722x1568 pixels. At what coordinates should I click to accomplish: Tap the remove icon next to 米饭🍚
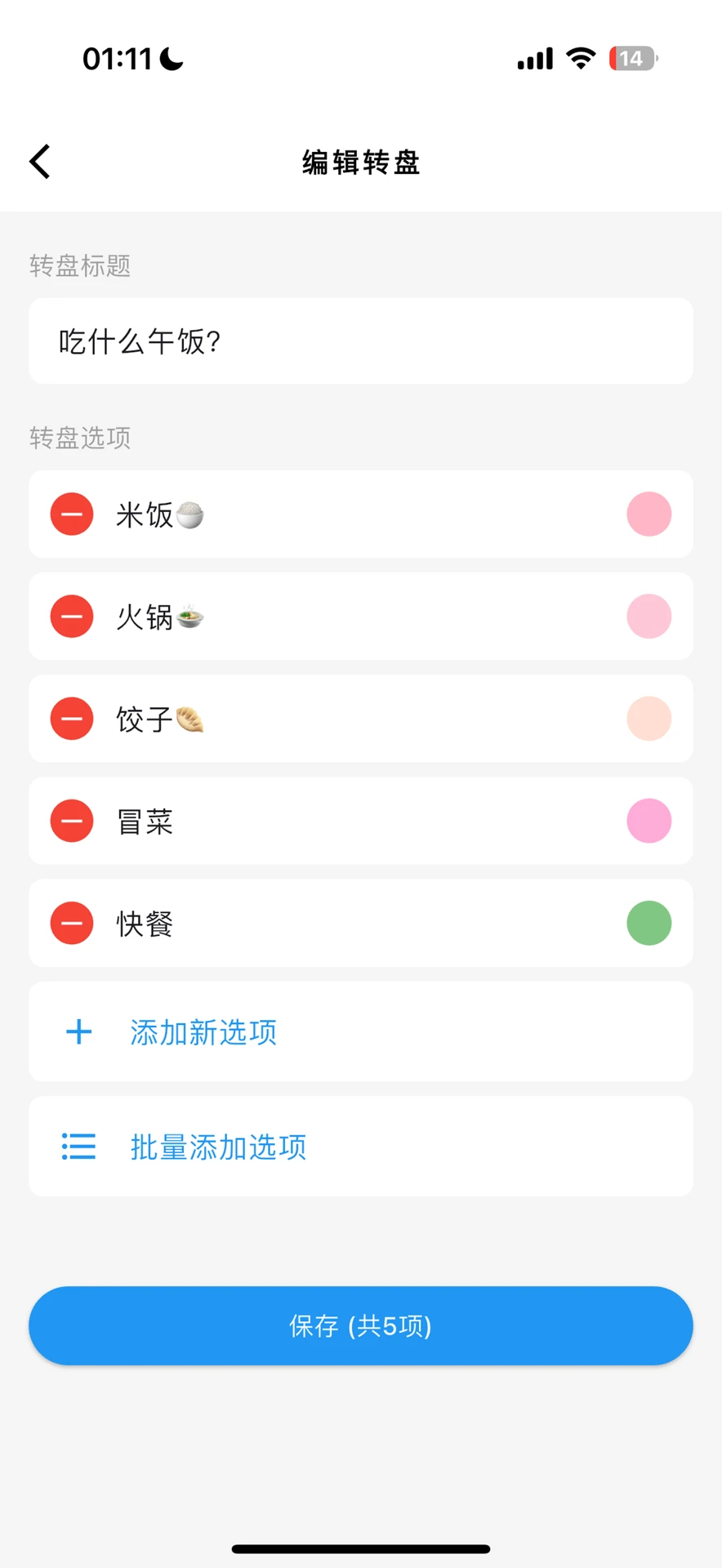tap(71, 514)
